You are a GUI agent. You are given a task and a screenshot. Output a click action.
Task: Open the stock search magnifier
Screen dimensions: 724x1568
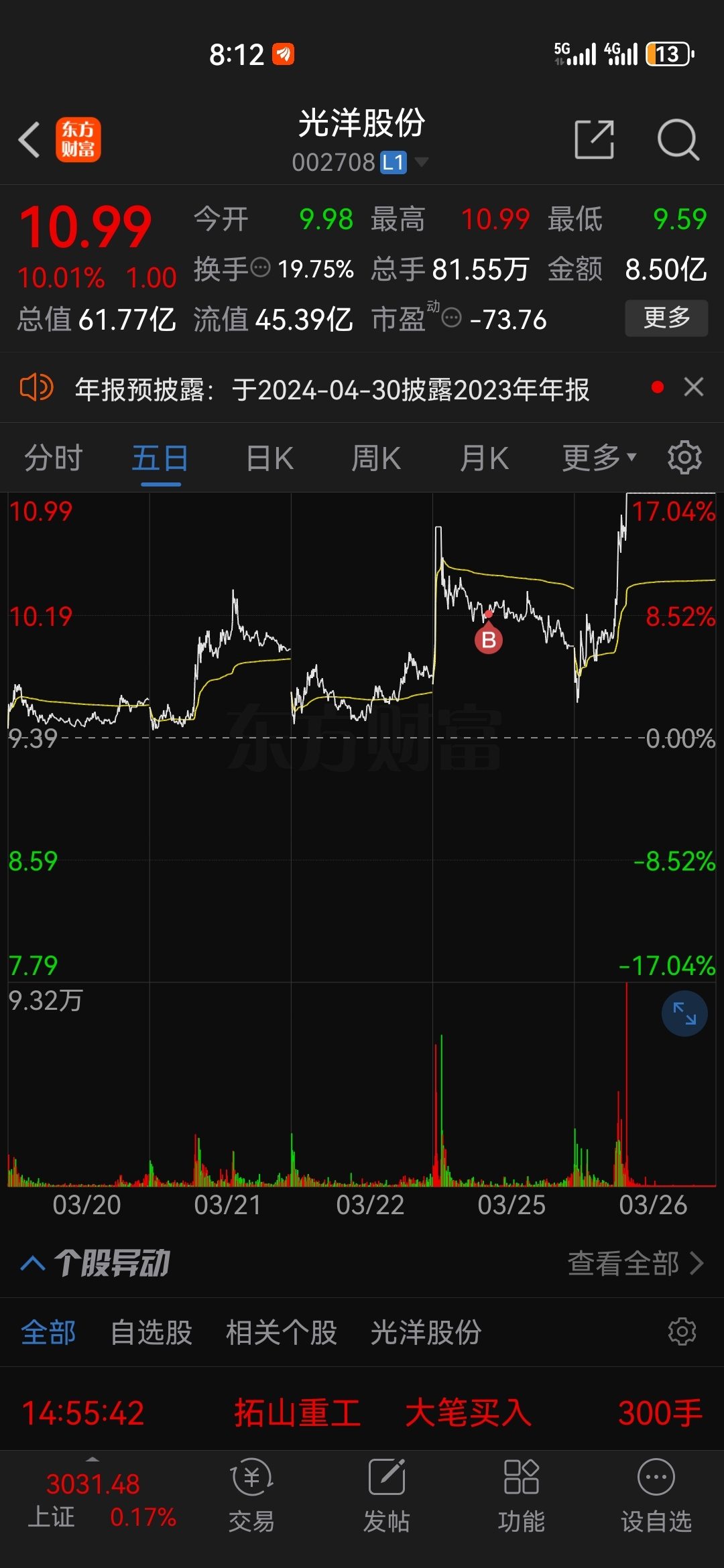click(677, 137)
